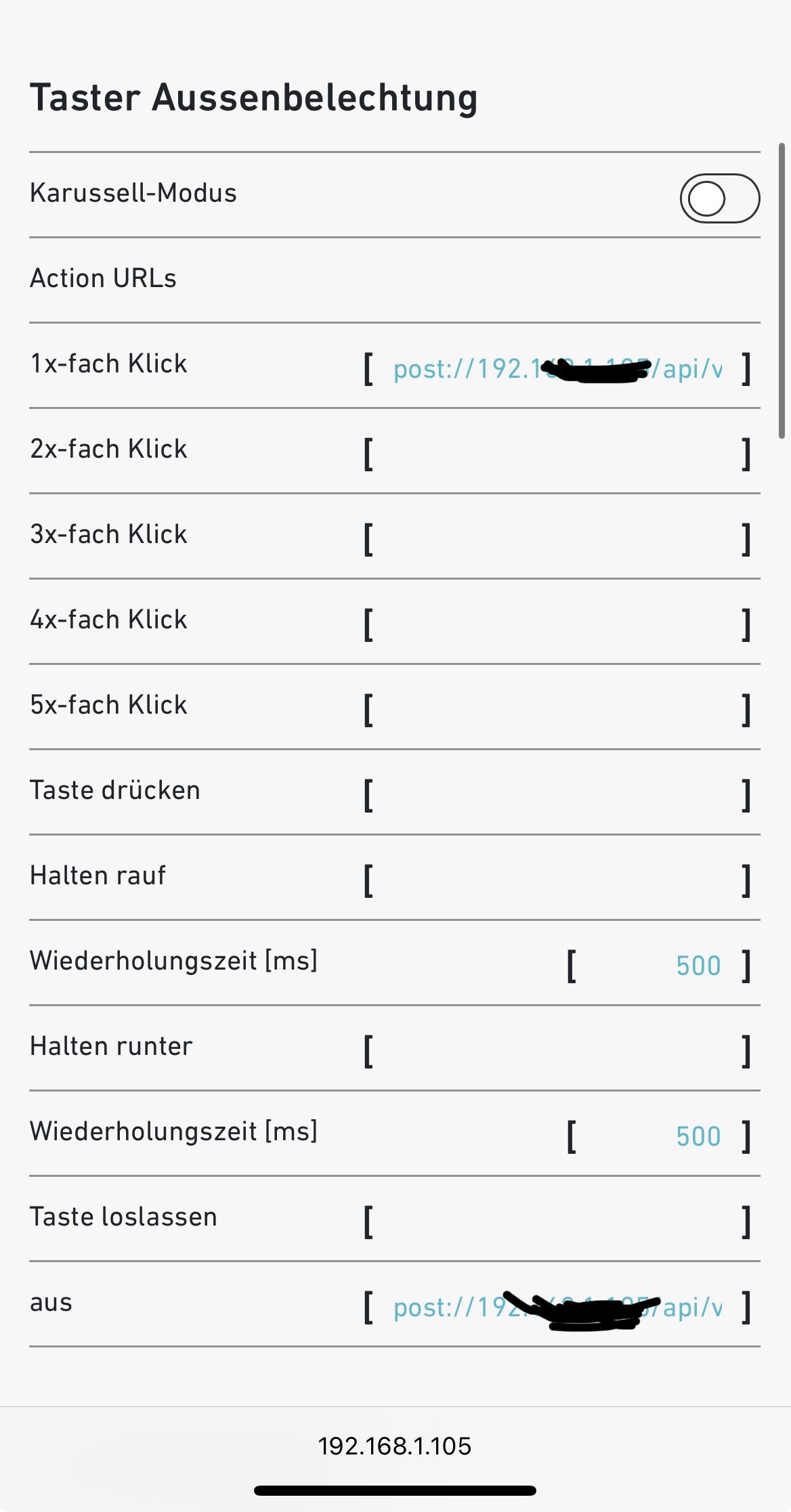Edit Wiederholungszeit under Halten runter

click(x=658, y=1137)
